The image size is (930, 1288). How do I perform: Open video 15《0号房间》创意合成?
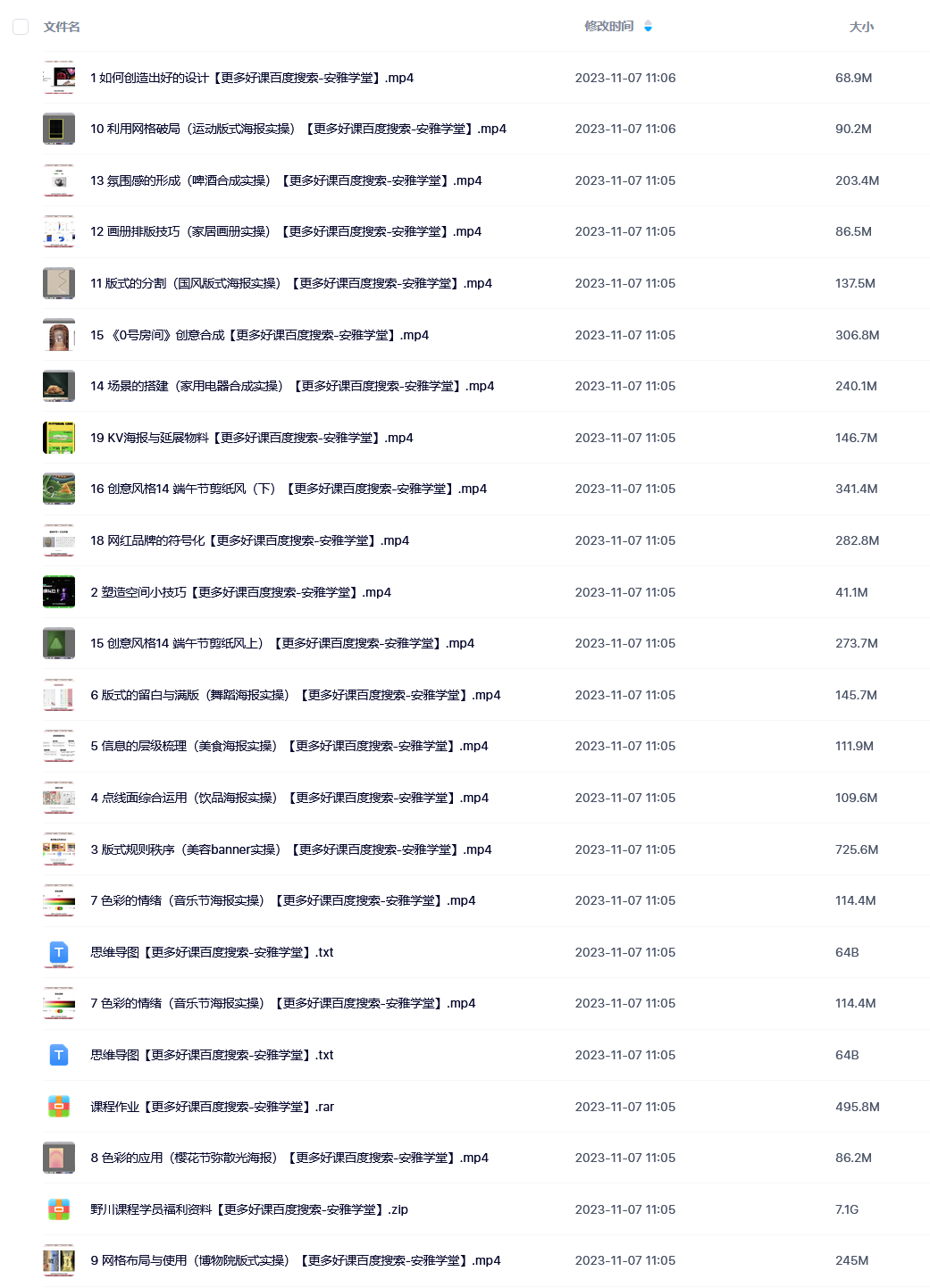[259, 335]
